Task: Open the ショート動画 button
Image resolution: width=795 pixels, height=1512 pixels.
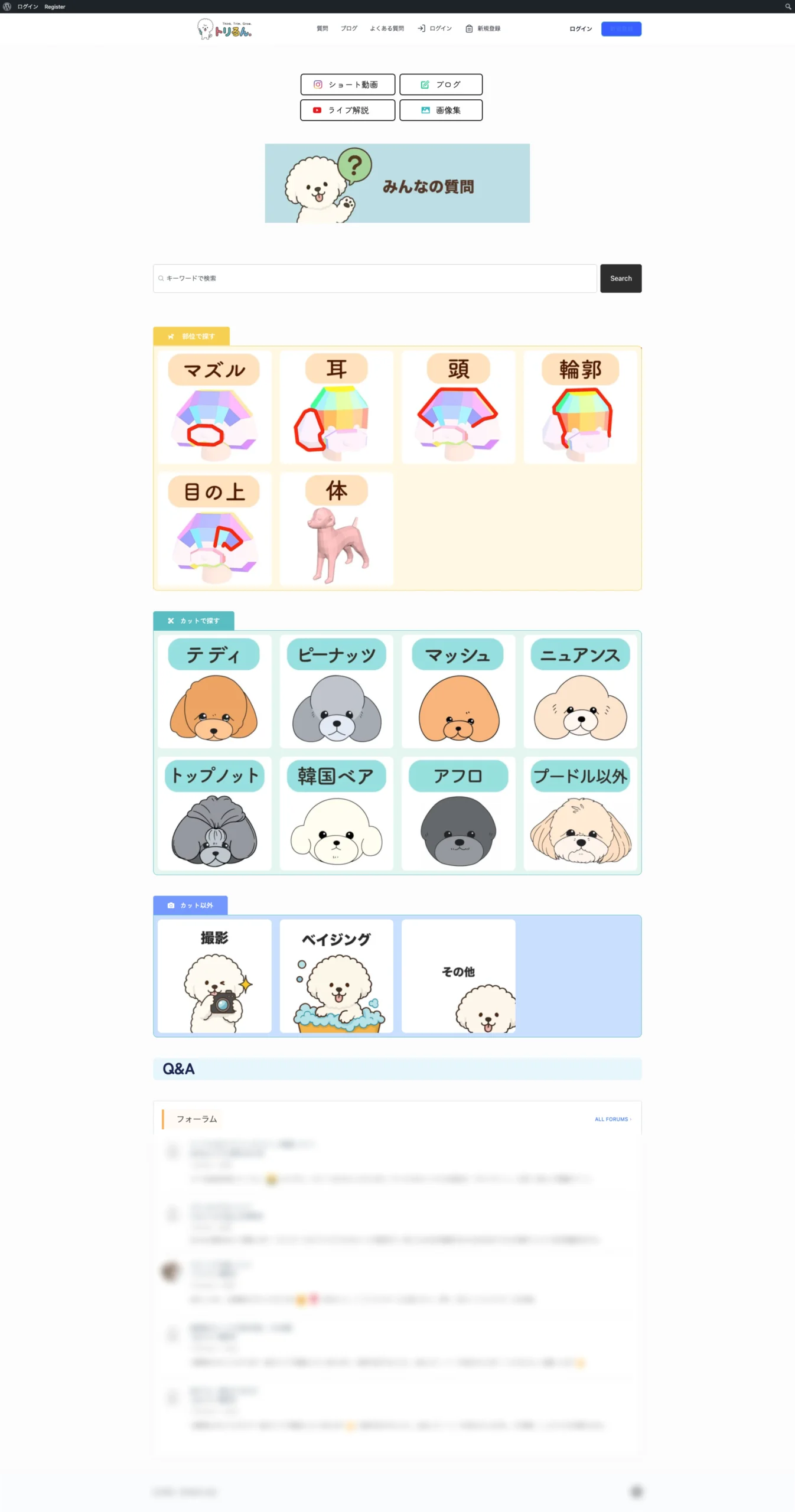Action: [347, 84]
